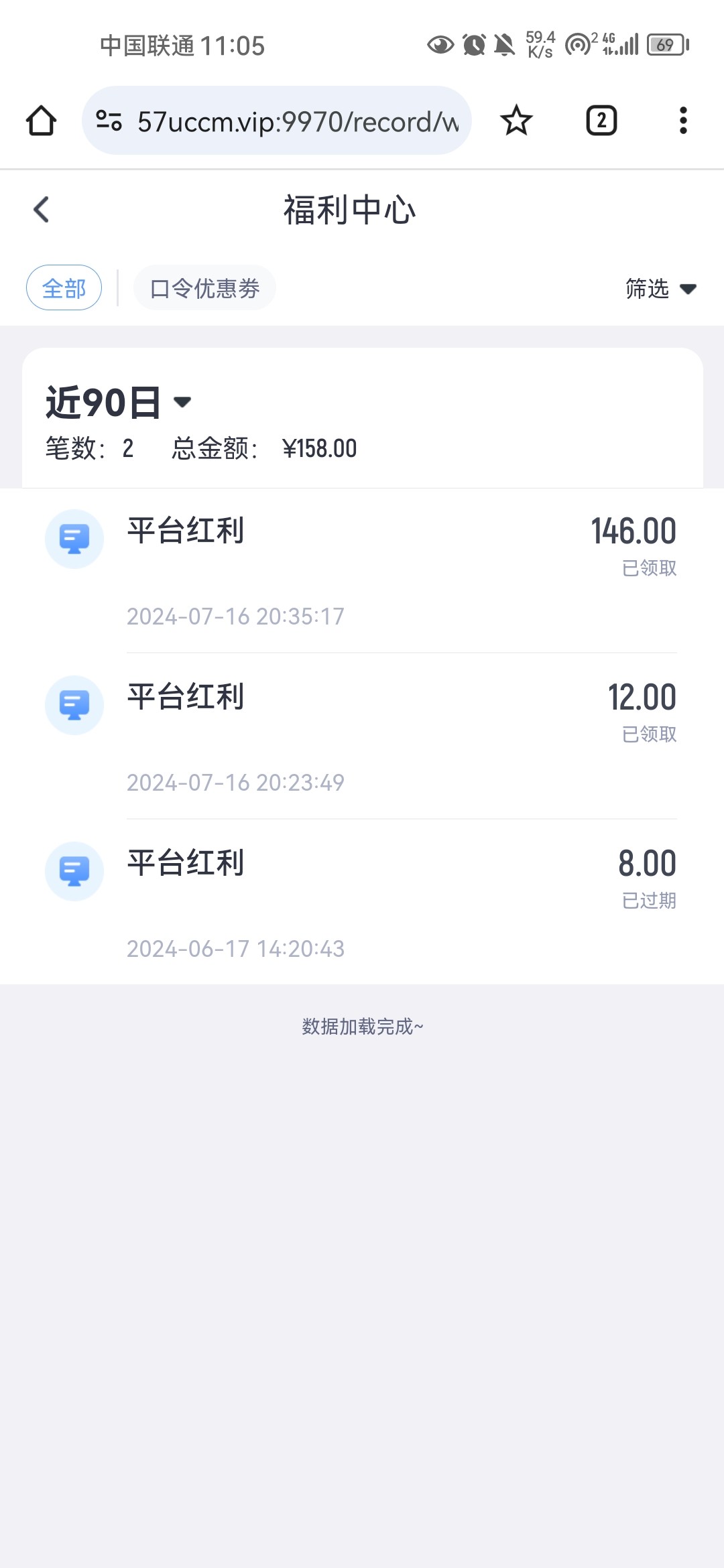The height and width of the screenshot is (1568, 724).
Task: Select the 全部 filter chip
Action: click(64, 288)
